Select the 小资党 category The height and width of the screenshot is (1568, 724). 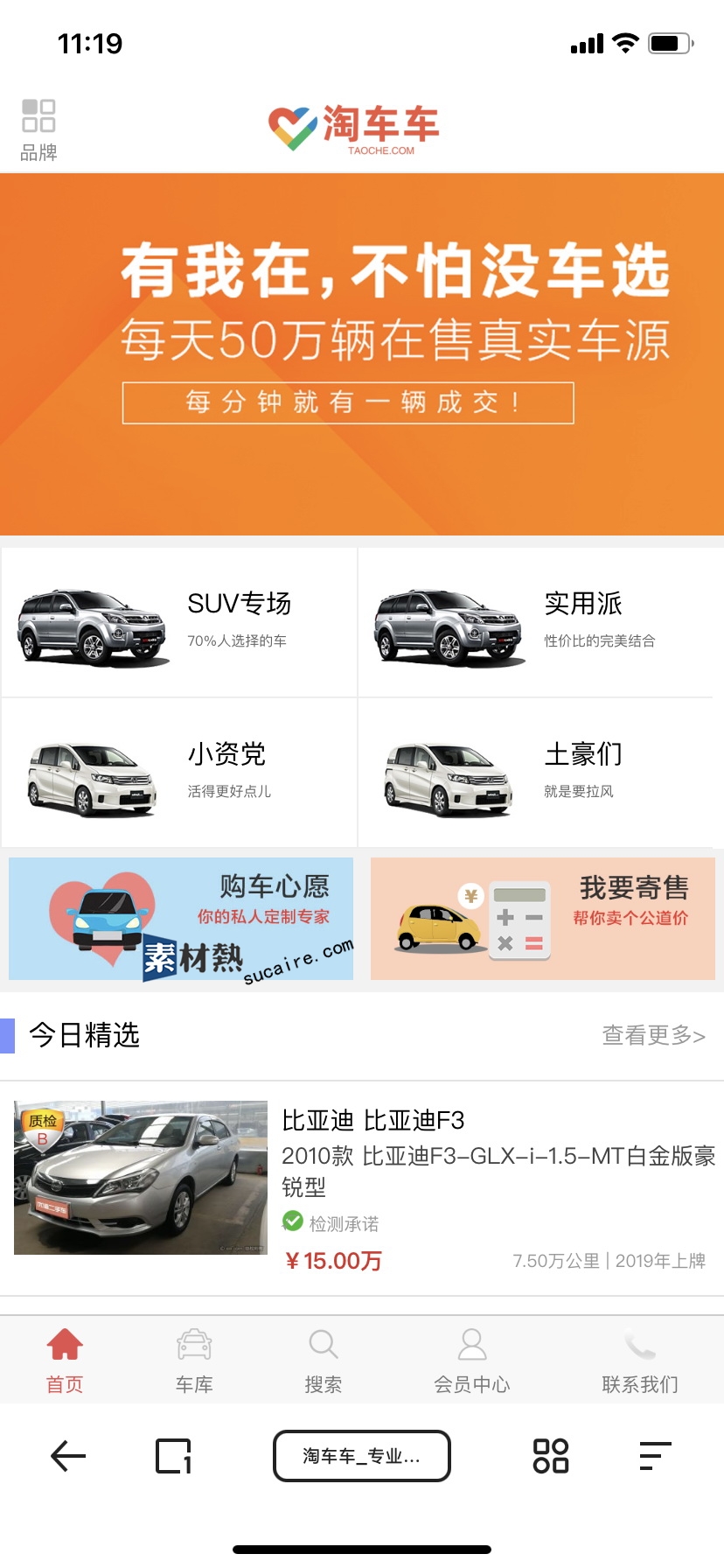tap(179, 773)
